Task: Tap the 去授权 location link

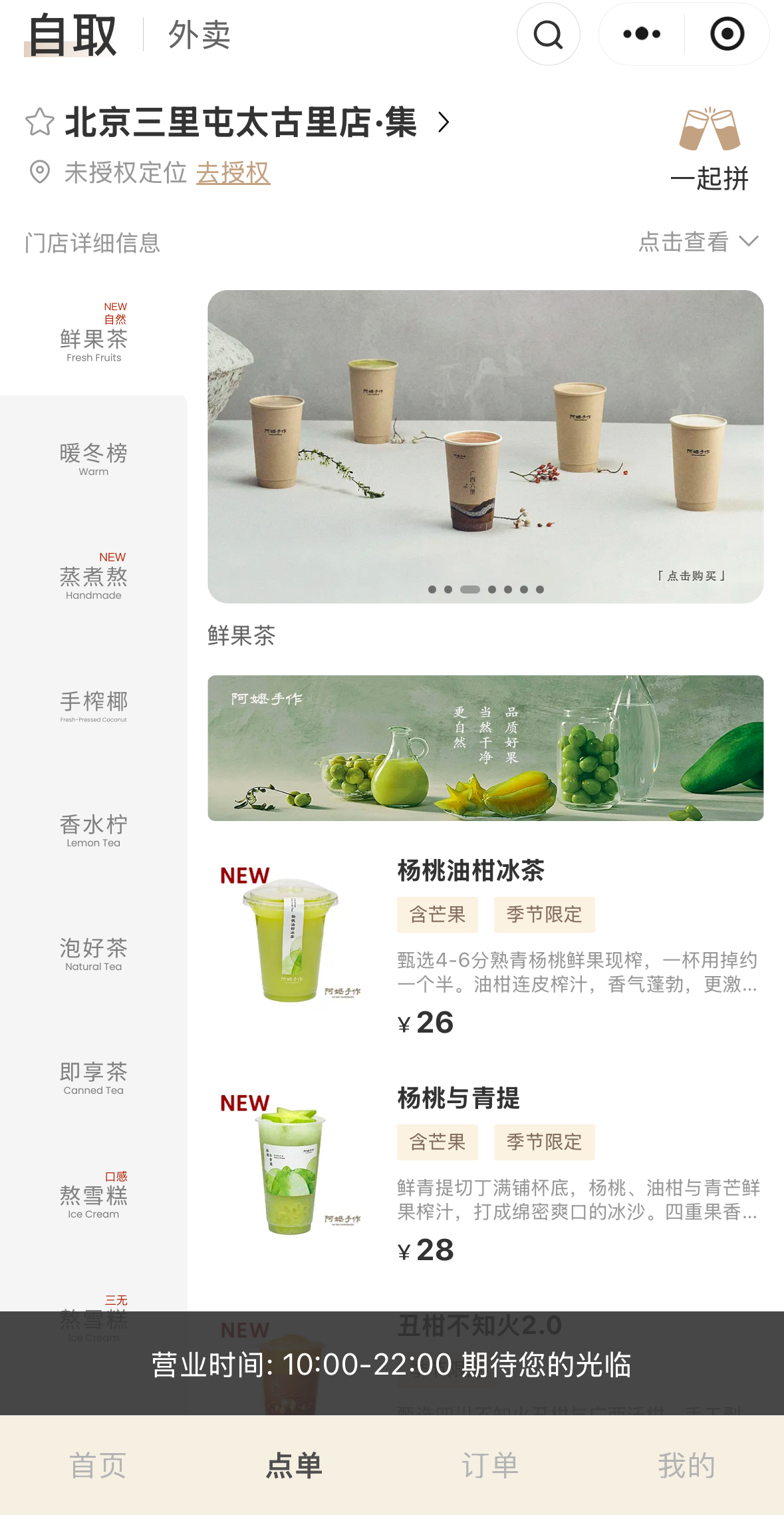Action: [x=233, y=173]
